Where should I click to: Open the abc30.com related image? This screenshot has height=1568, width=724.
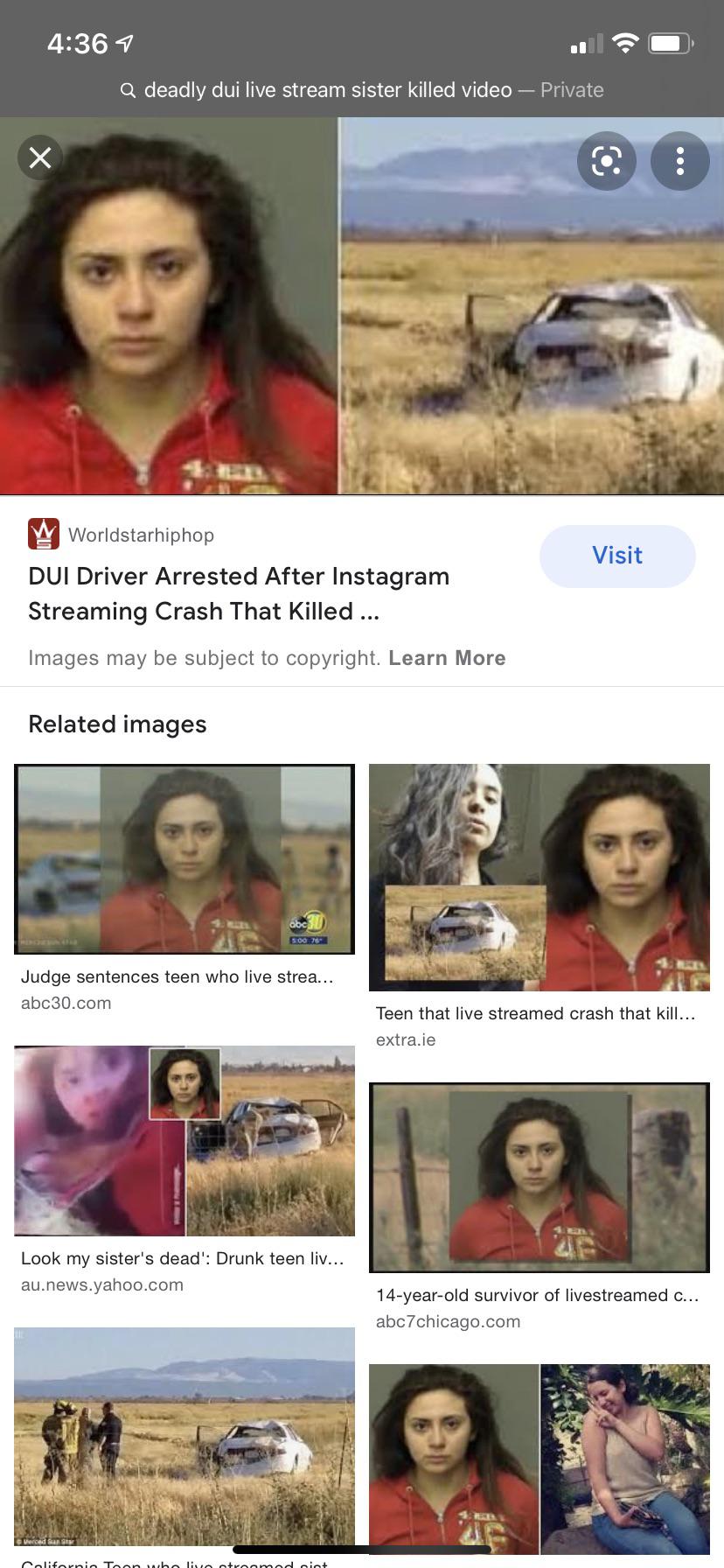click(x=184, y=859)
